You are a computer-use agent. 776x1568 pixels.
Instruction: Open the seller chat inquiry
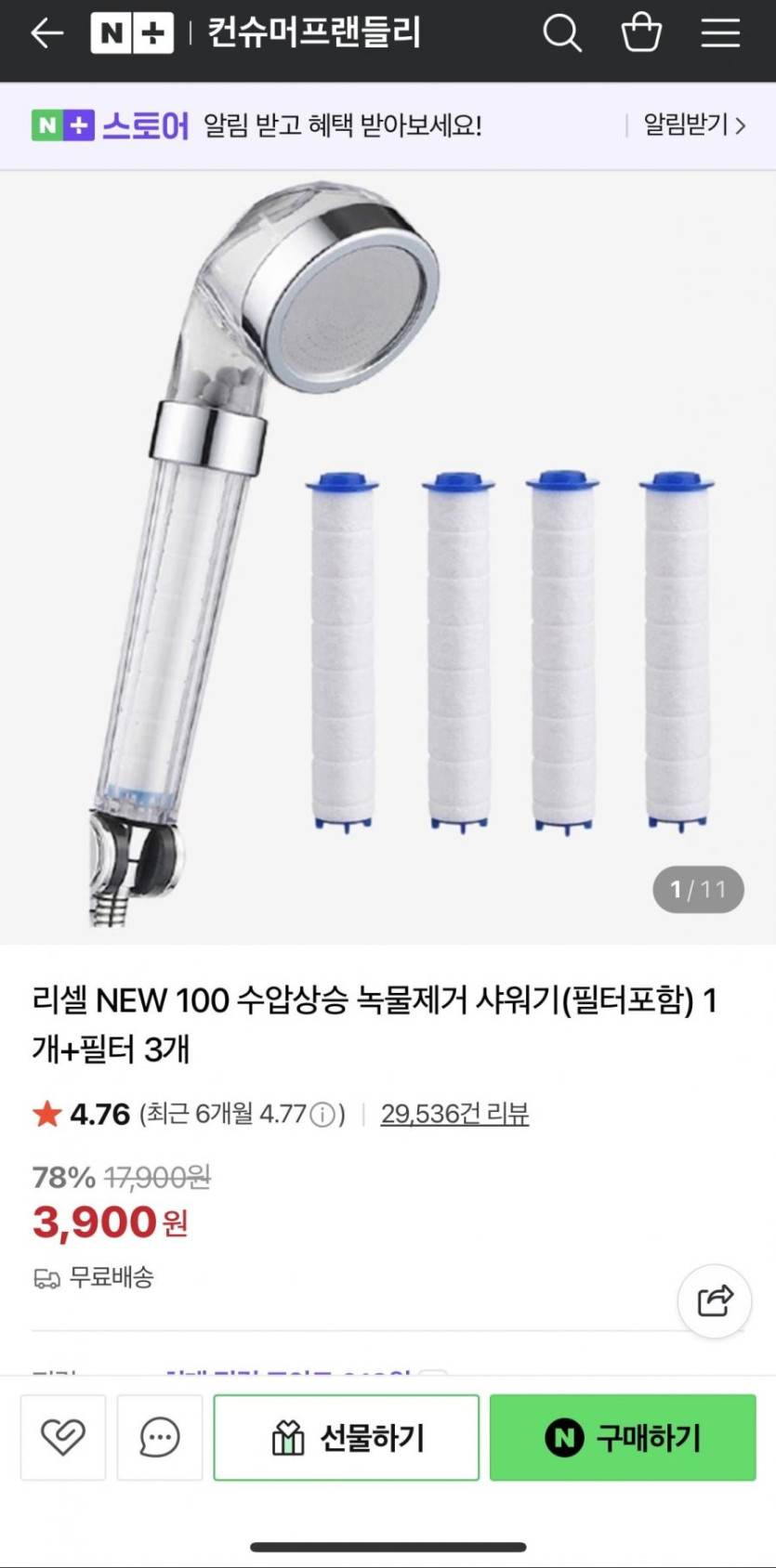160,1437
